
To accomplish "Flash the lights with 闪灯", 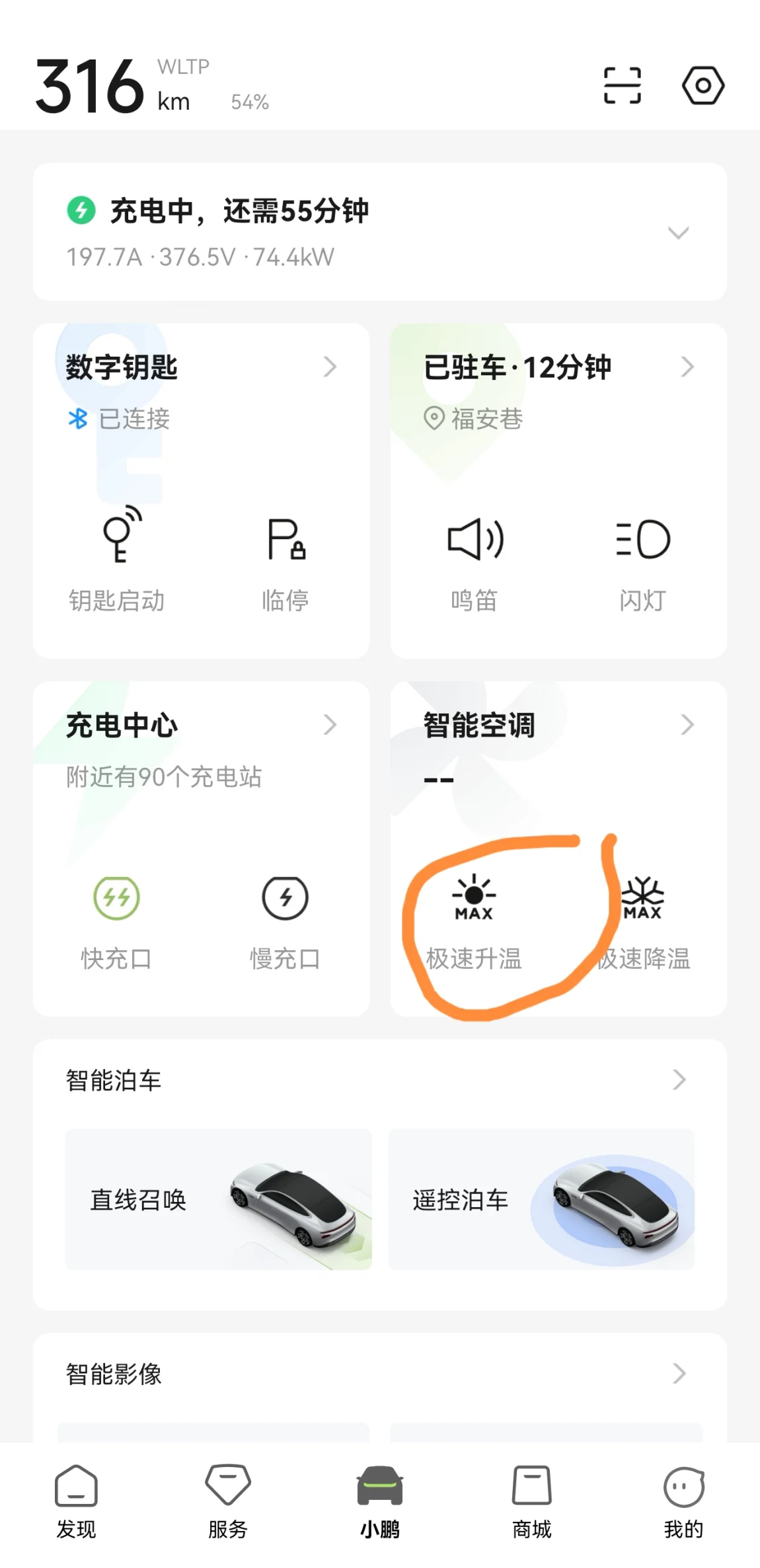I will pyautogui.click(x=642, y=558).
